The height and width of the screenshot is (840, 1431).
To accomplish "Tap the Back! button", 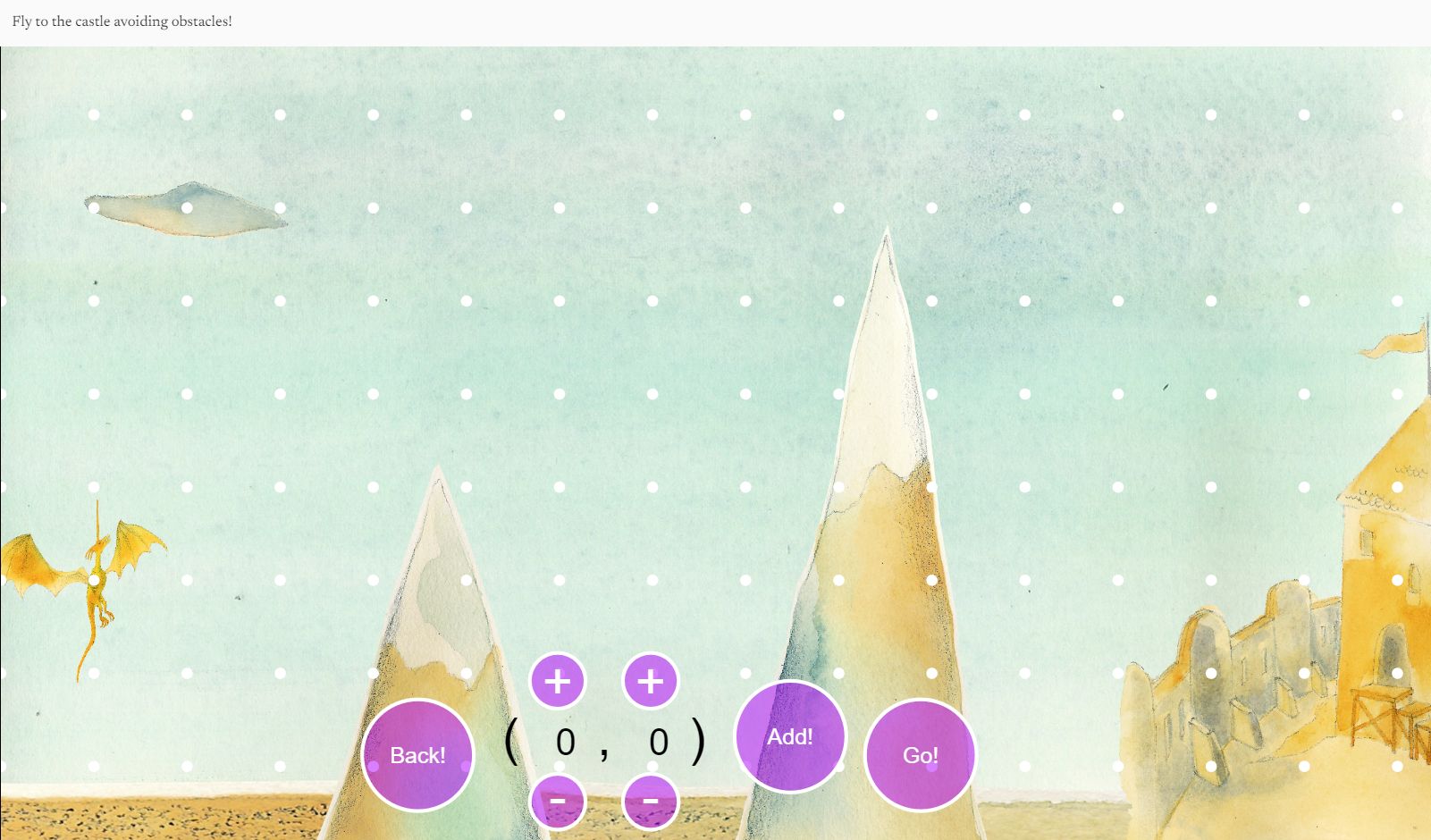I will coord(417,755).
